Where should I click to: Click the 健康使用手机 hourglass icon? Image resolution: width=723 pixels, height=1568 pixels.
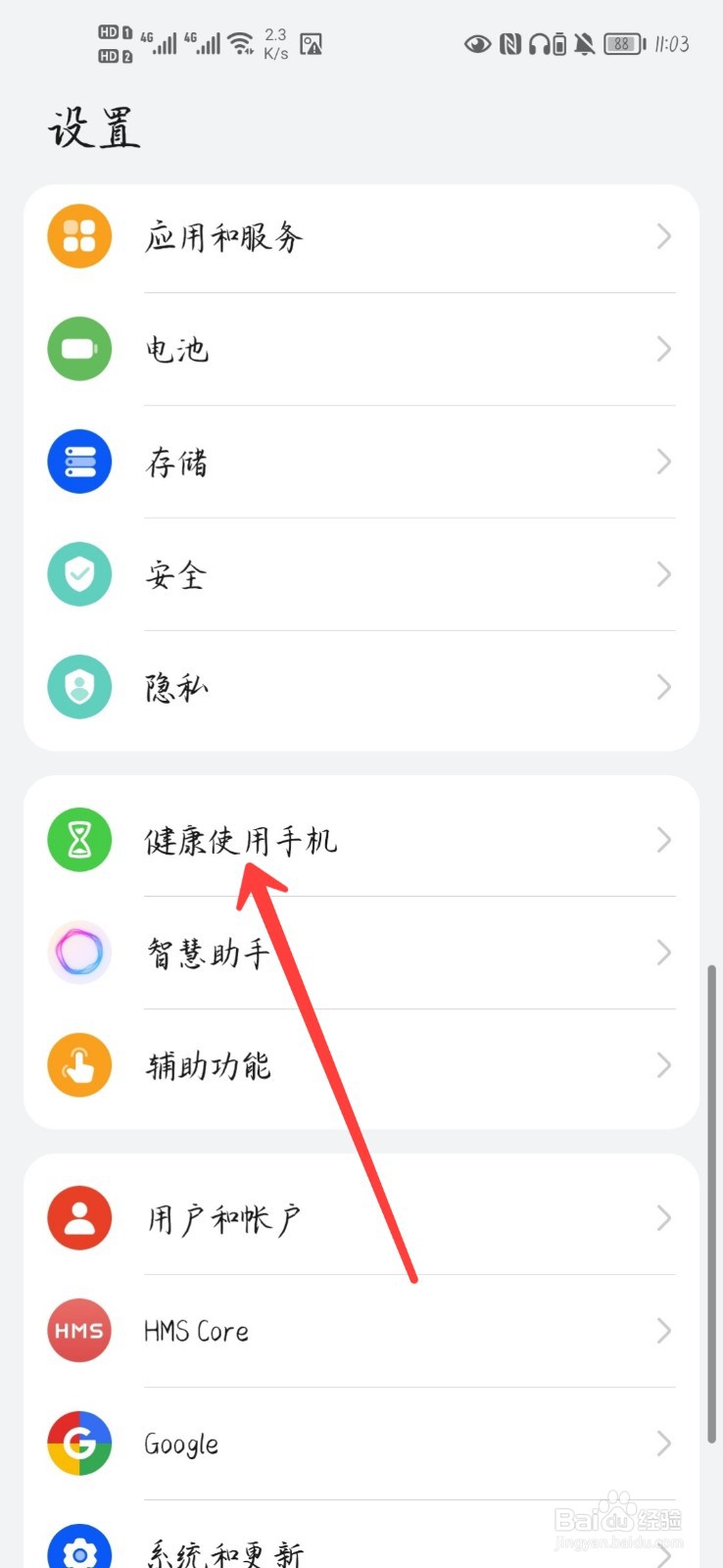[79, 840]
